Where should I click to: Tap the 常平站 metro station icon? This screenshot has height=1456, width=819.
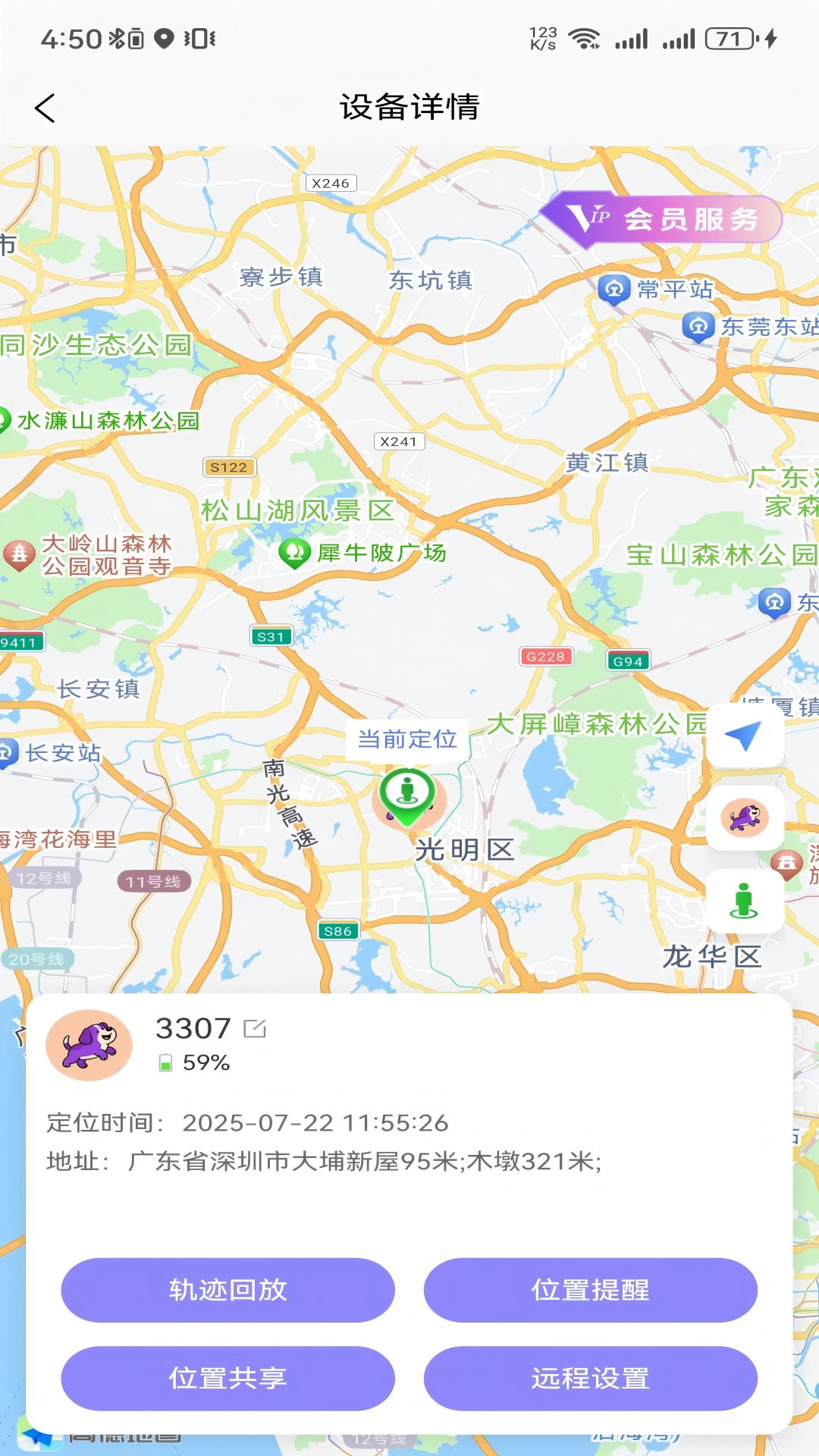pos(616,290)
